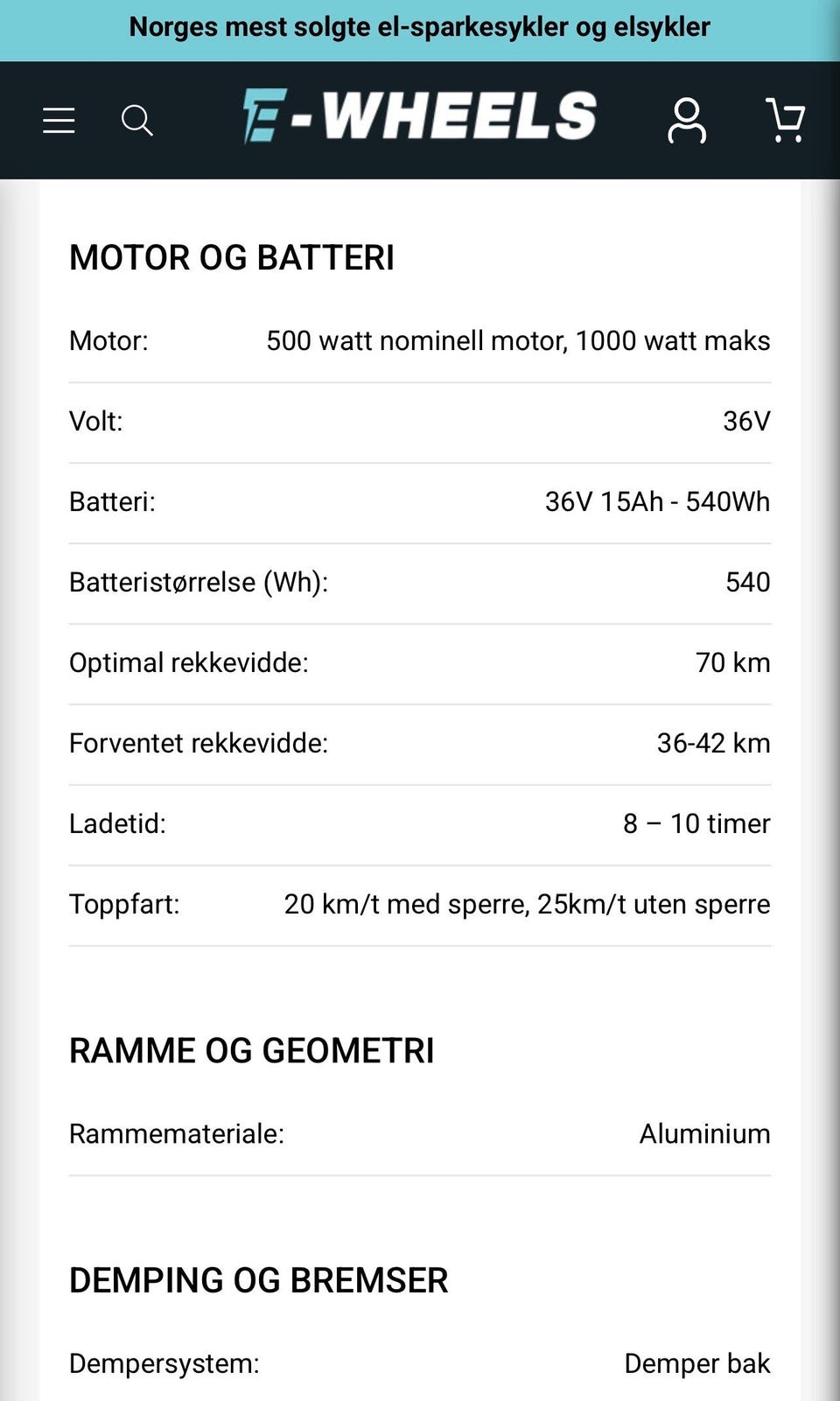View the shopping cart
The width and height of the screenshot is (840, 1401).
tap(785, 120)
